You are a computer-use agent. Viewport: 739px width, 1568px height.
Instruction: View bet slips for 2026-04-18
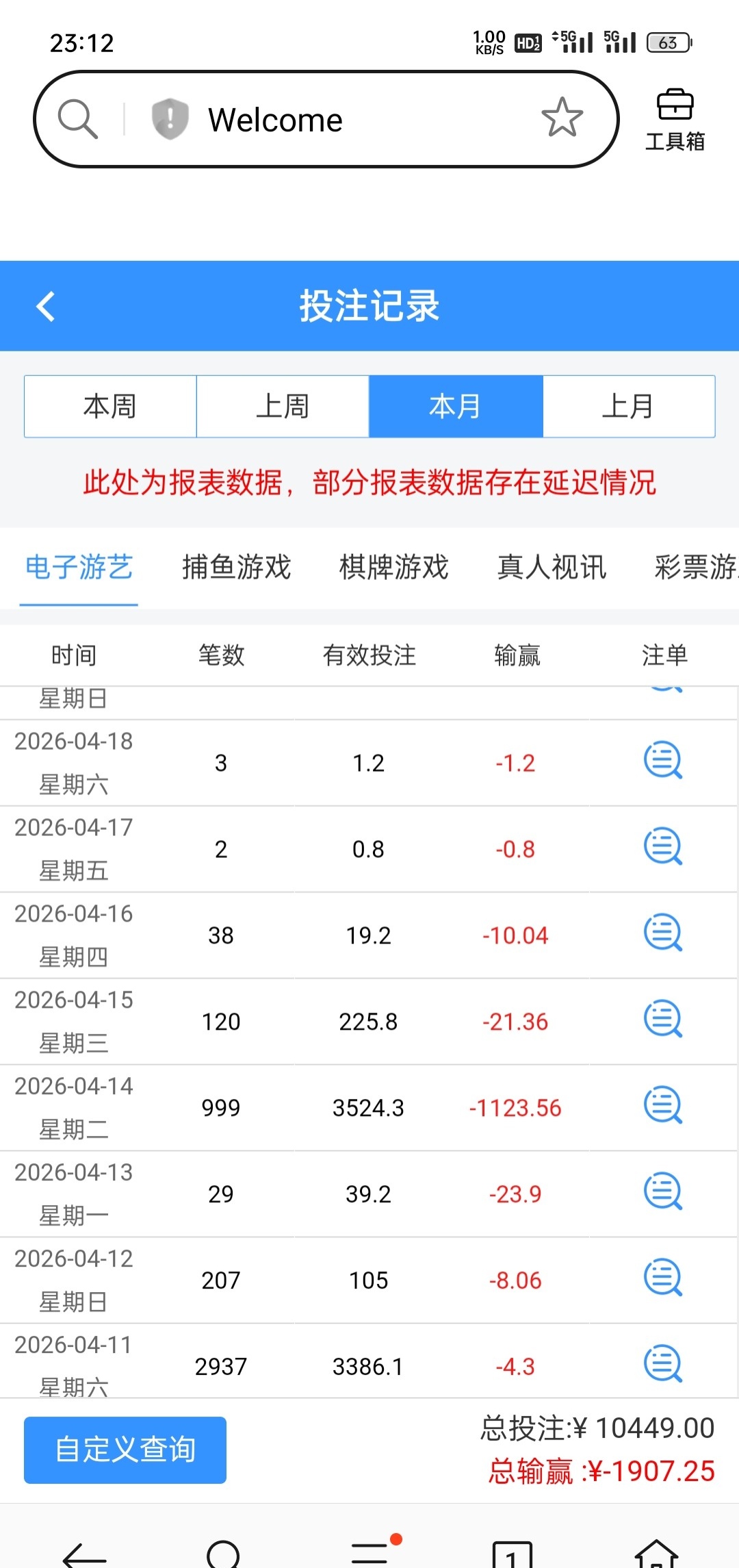tap(662, 761)
